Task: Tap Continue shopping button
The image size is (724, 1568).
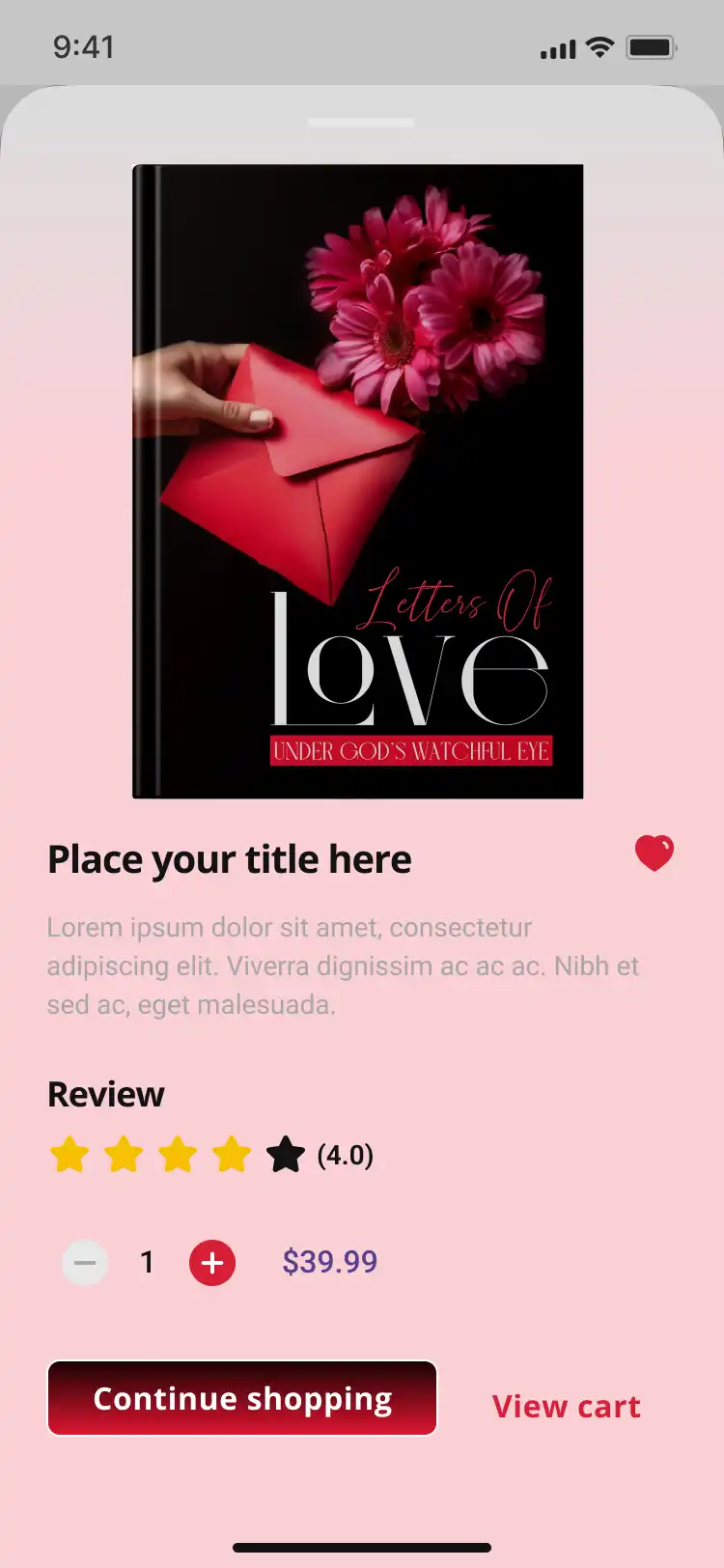Action: pyautogui.click(x=242, y=1398)
